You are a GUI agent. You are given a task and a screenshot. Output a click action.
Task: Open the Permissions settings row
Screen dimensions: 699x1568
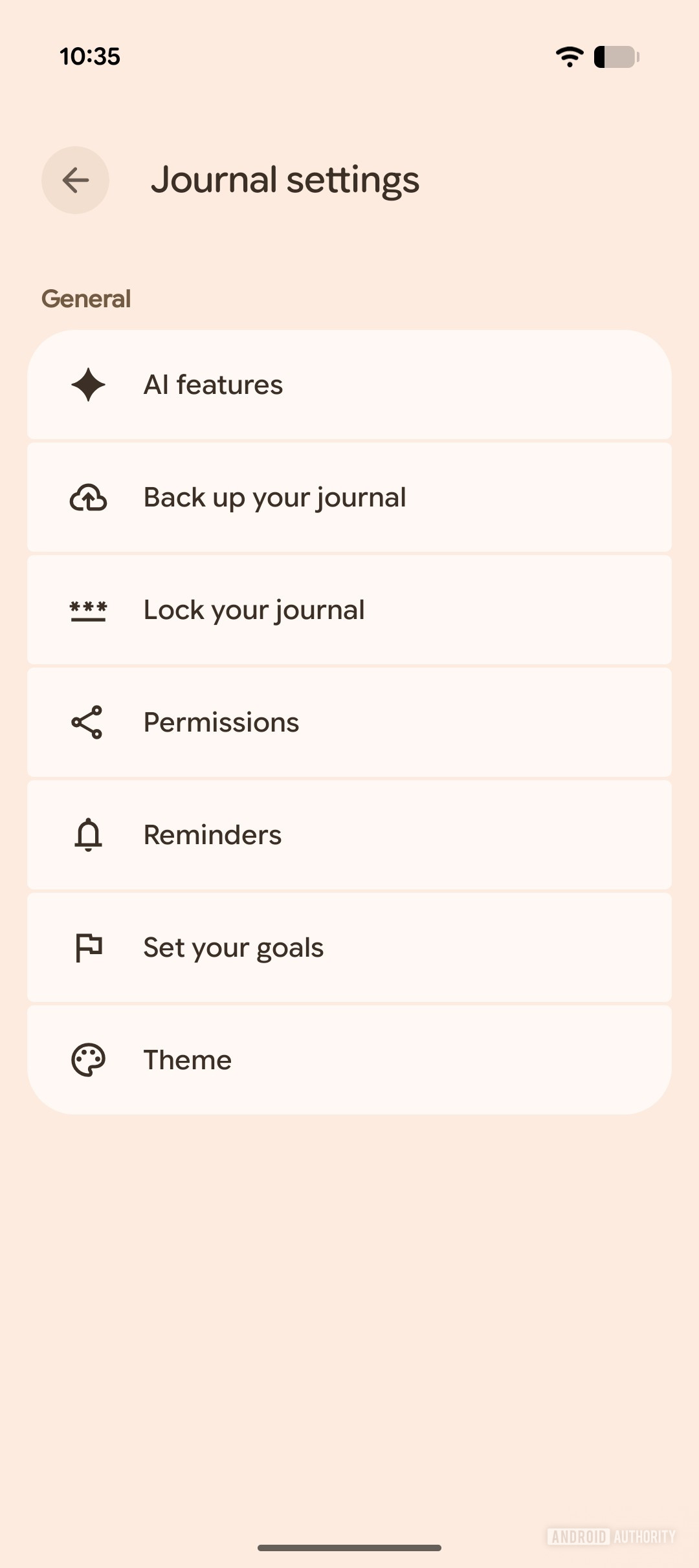click(349, 723)
